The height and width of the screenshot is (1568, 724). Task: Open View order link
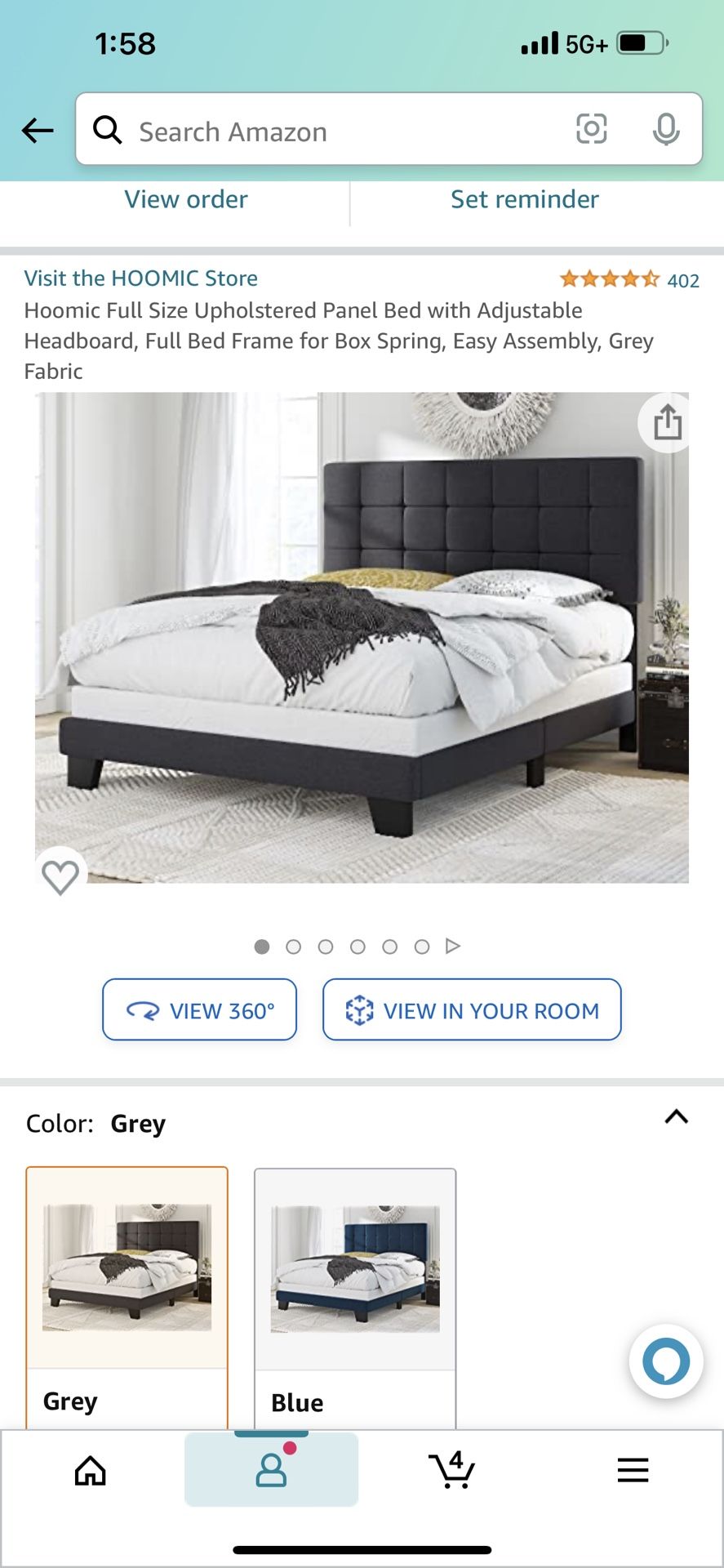coord(186,199)
